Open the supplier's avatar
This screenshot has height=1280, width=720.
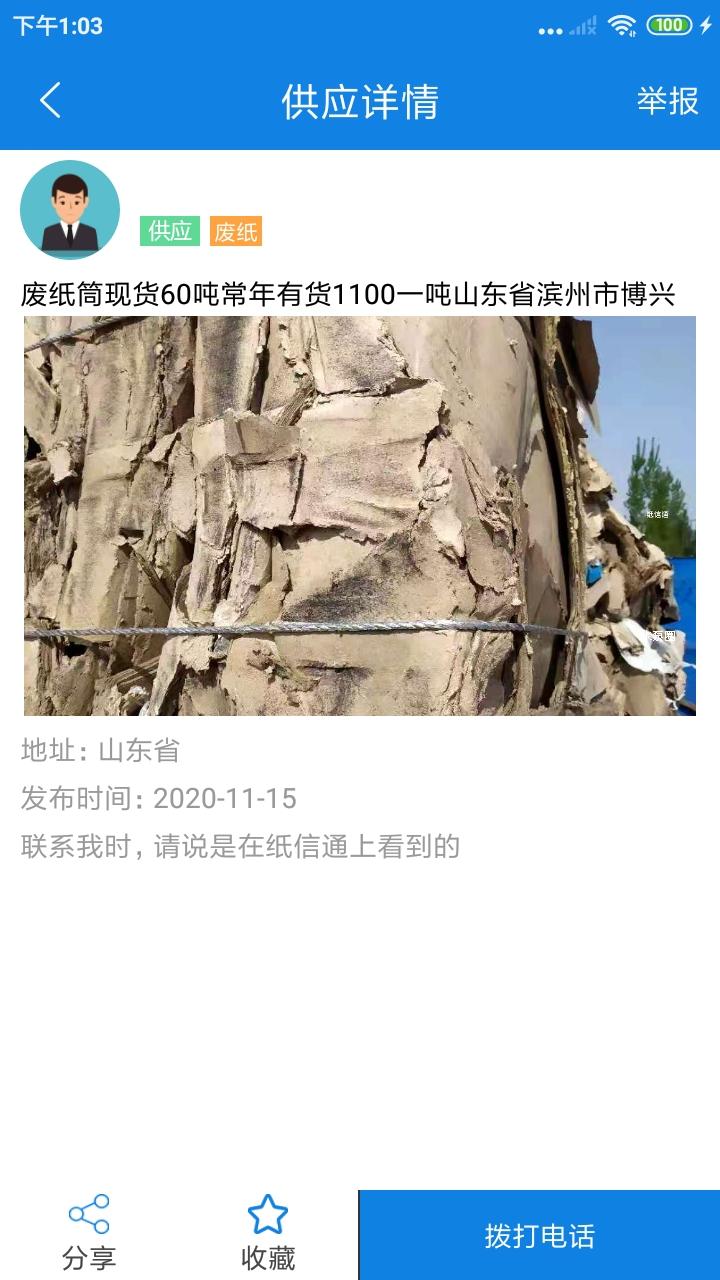tap(70, 210)
